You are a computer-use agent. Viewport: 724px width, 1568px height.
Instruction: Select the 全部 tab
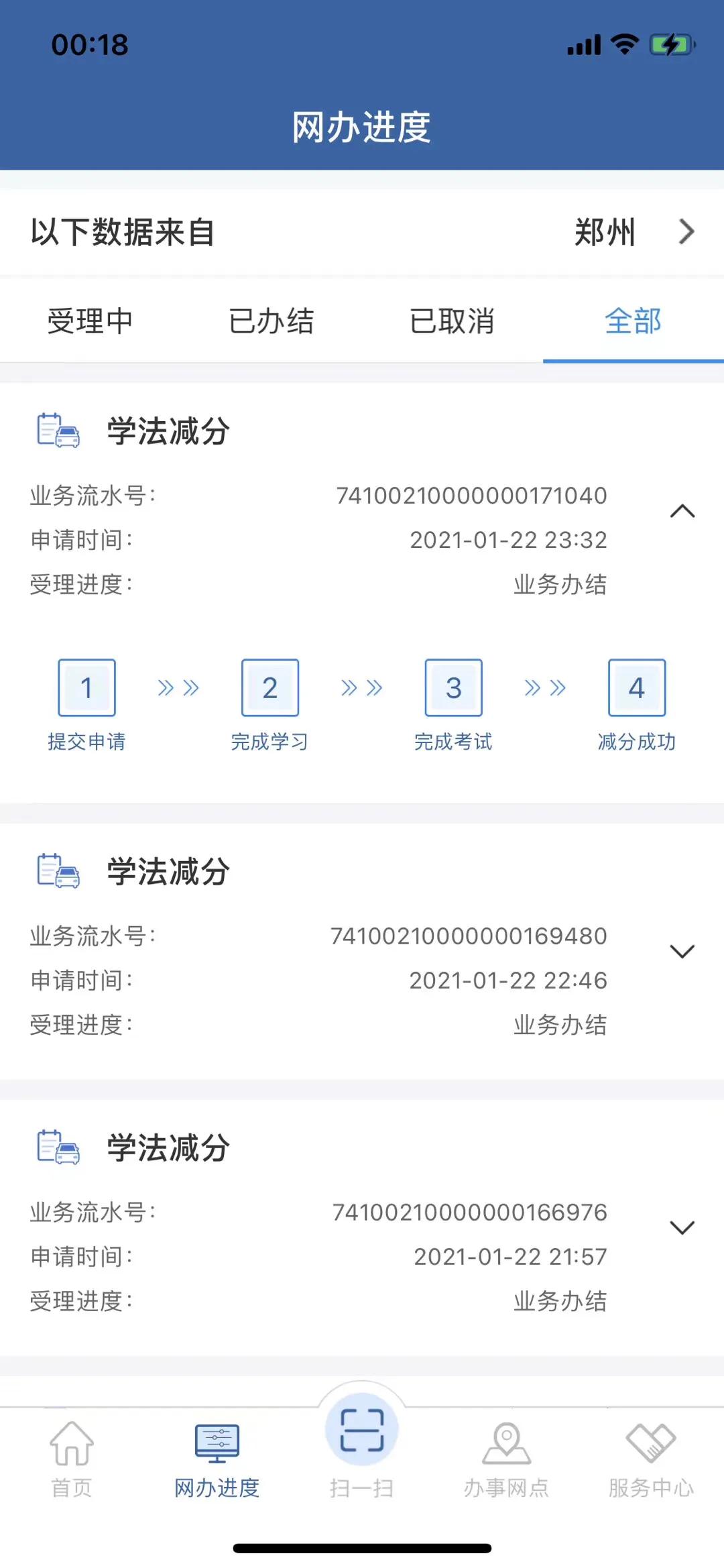pyautogui.click(x=633, y=321)
